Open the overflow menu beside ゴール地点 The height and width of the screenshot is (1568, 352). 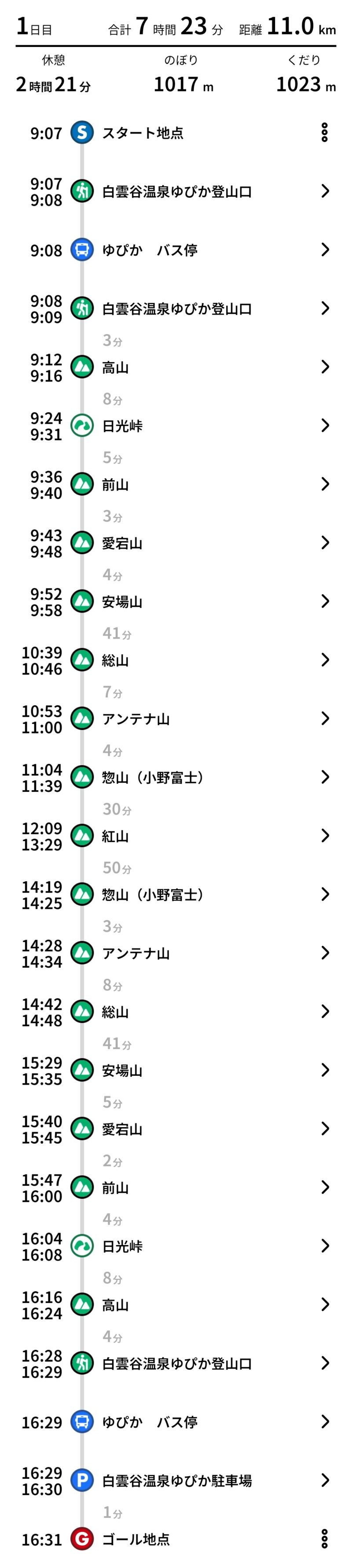[324, 1539]
